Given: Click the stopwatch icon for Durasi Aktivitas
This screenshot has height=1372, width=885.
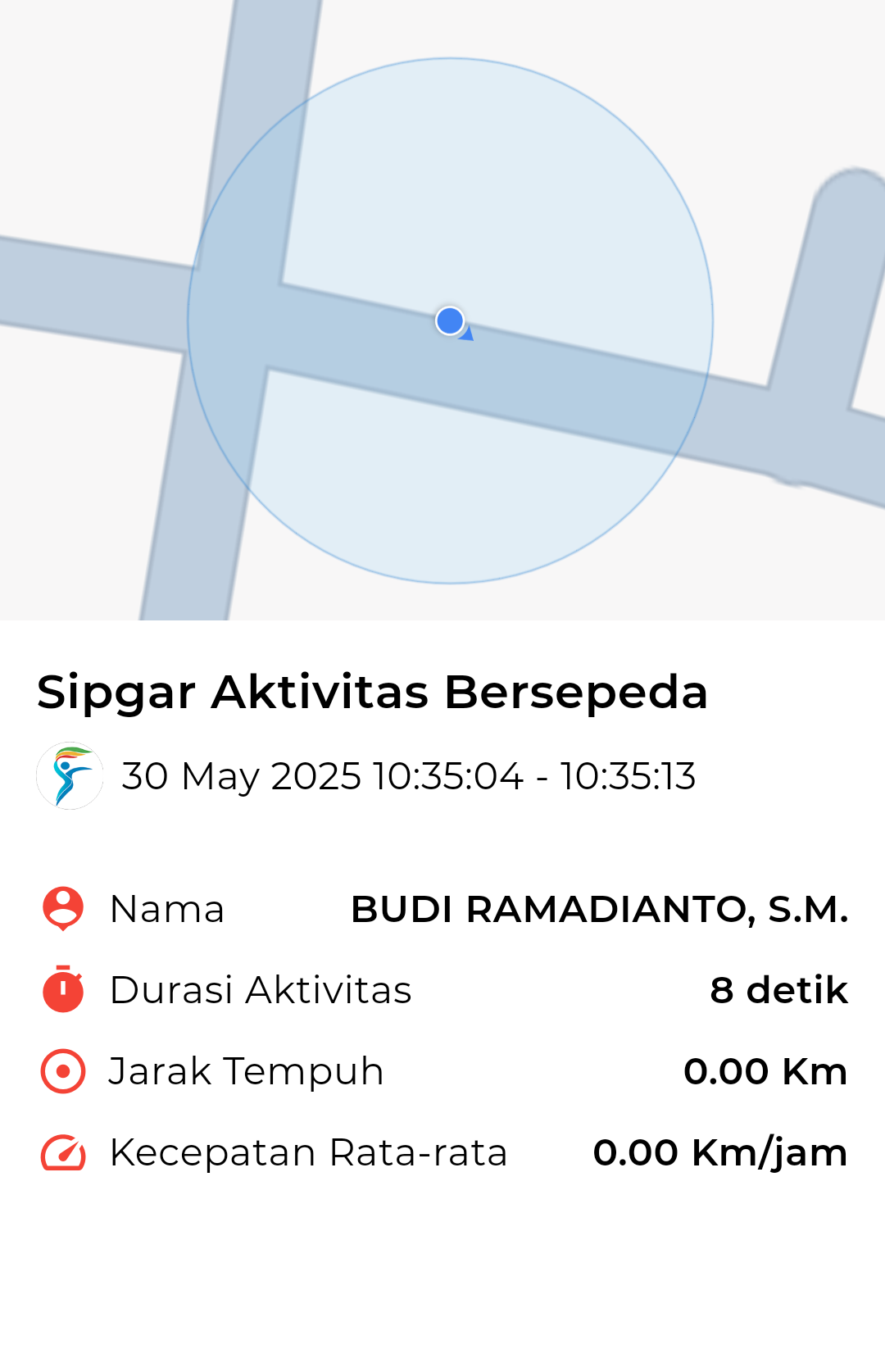Looking at the screenshot, I should pos(64,989).
